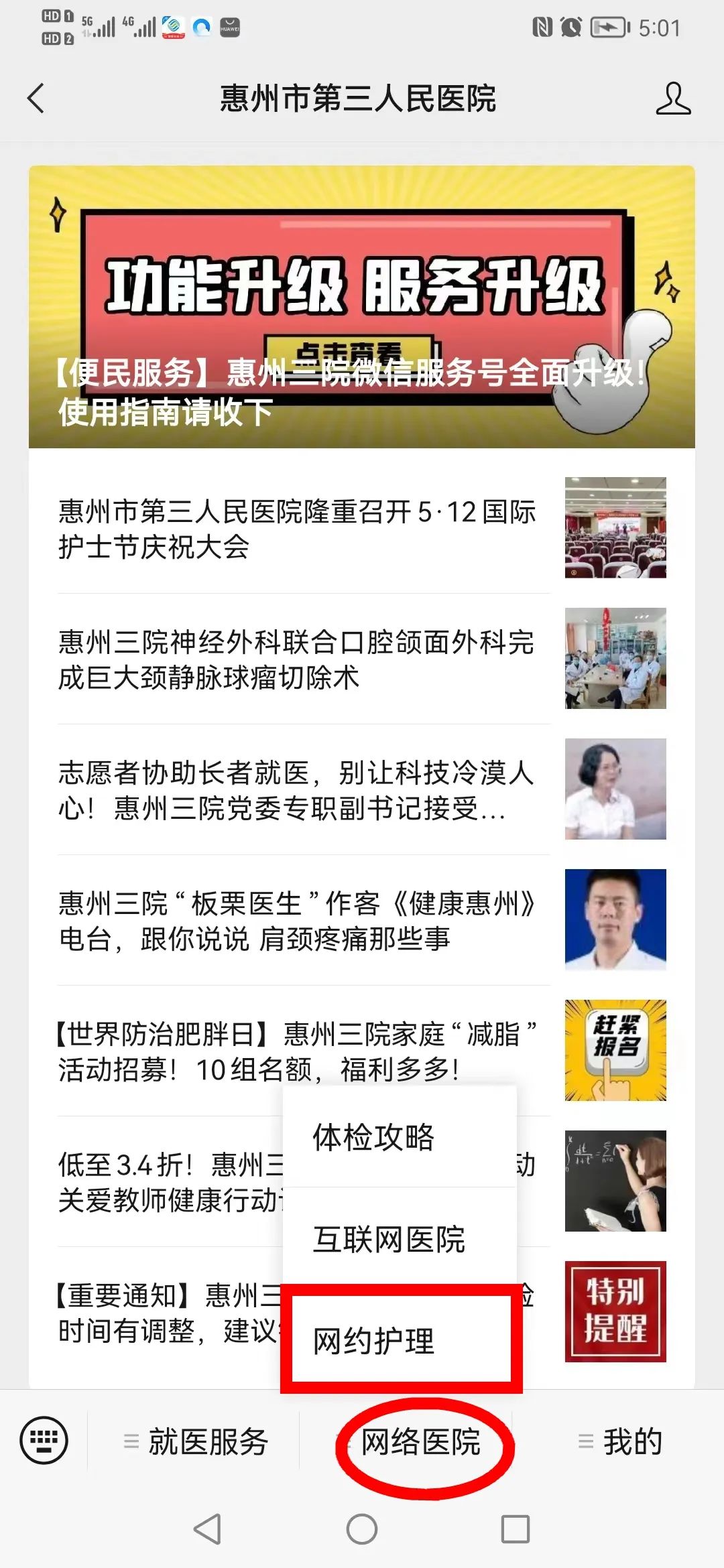Choose 互联网医院 in the popup menu
This screenshot has width=724, height=1568.
pyautogui.click(x=400, y=1239)
